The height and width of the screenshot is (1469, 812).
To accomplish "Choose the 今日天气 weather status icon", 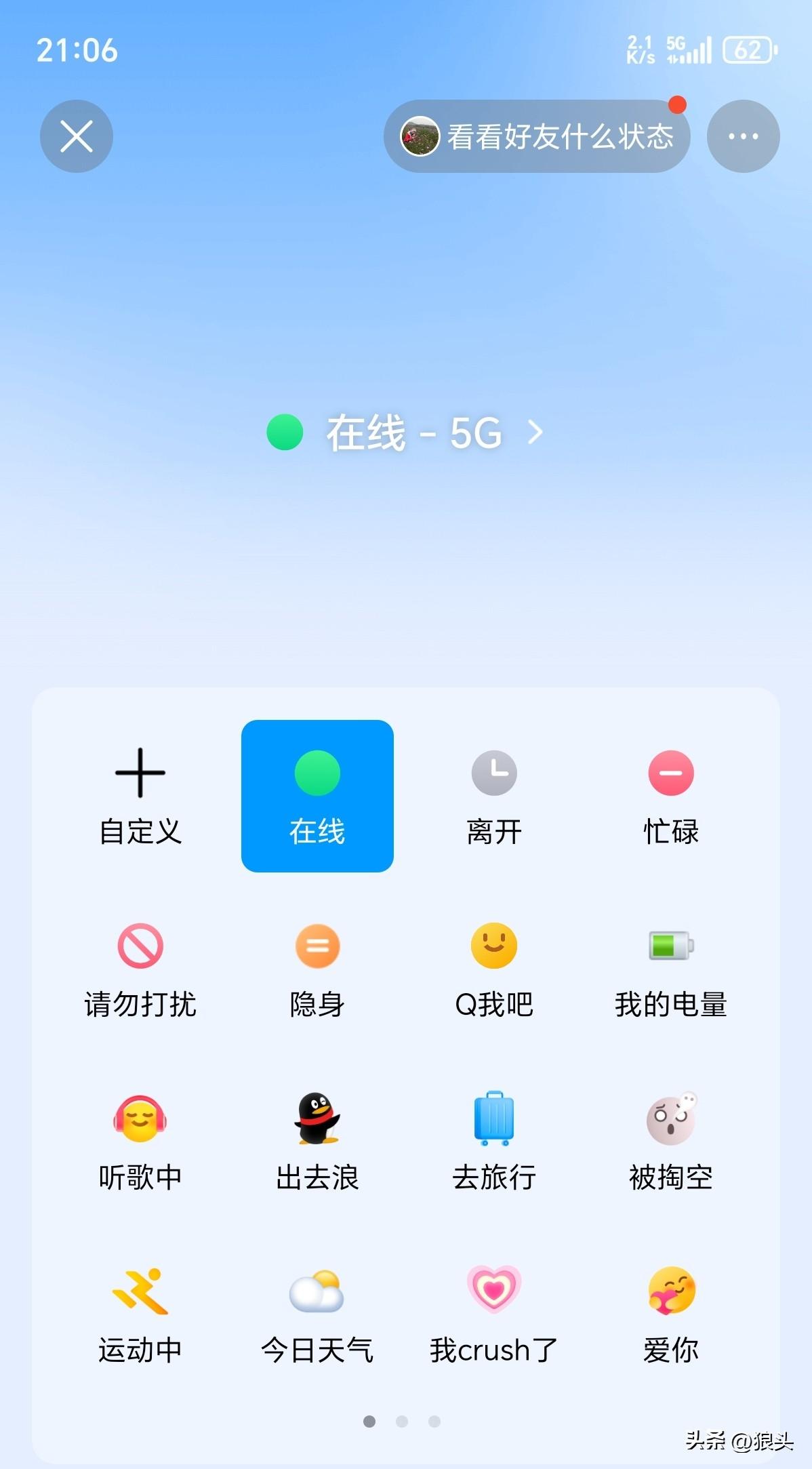I will (x=316, y=1295).
